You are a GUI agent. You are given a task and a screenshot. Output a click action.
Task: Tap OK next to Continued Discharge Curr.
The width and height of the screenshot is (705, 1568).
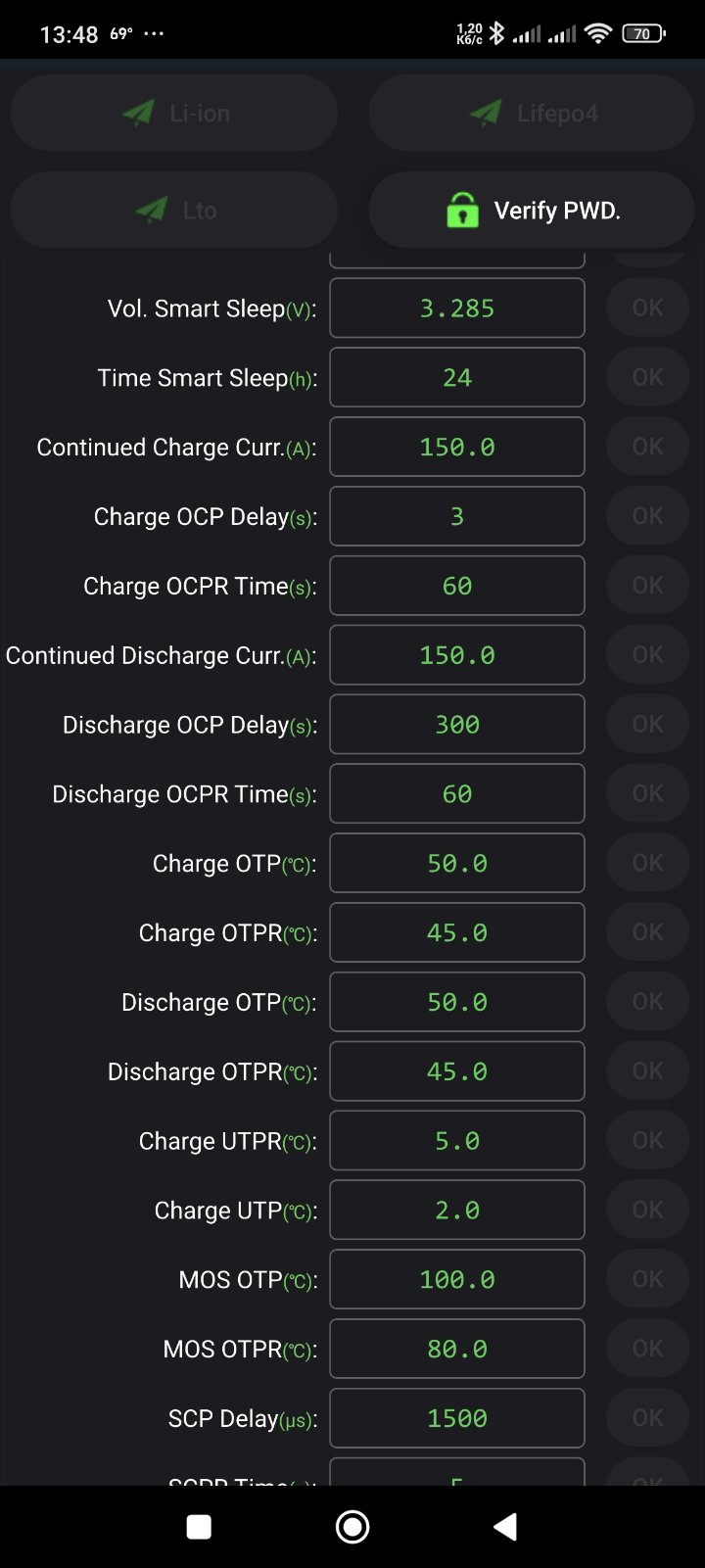648,655
